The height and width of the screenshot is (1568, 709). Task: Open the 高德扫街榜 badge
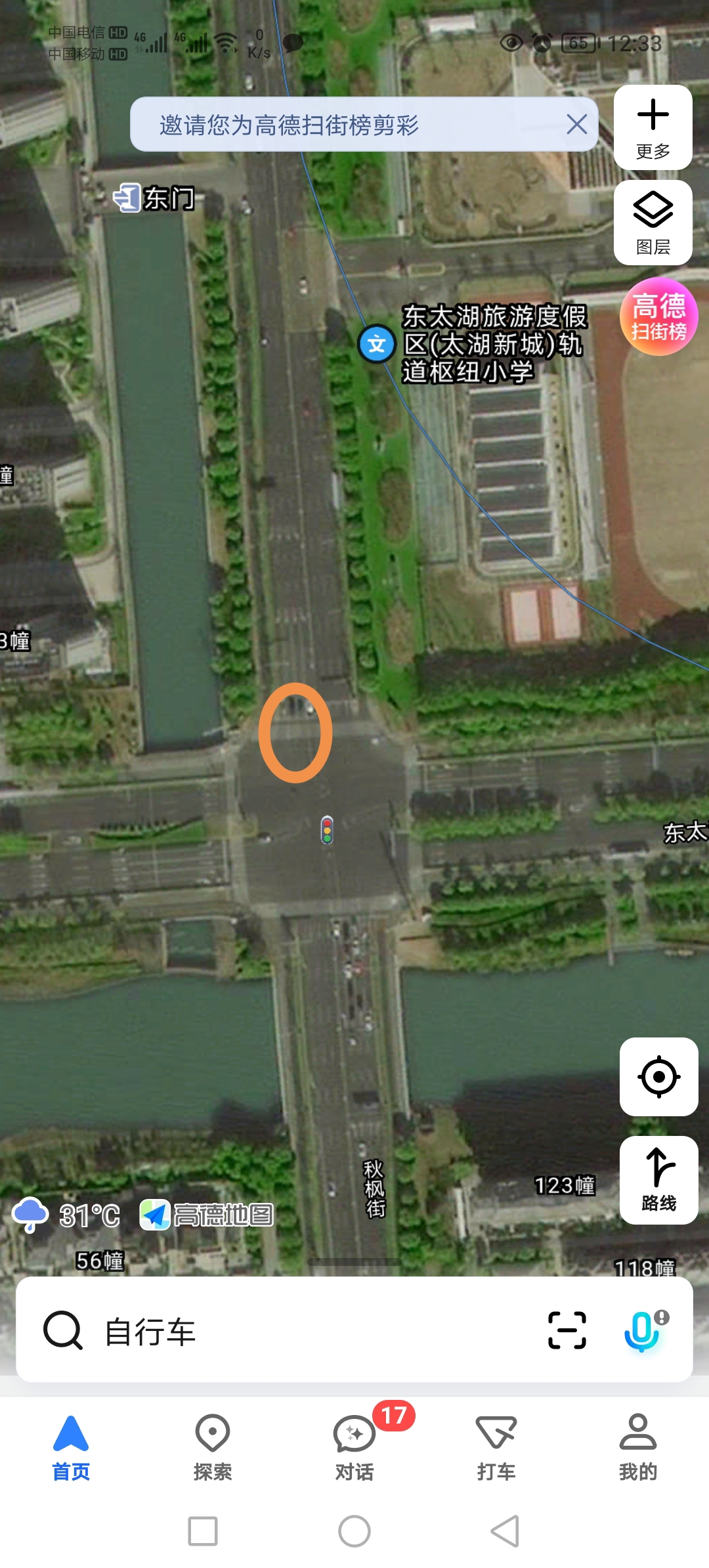[658, 317]
